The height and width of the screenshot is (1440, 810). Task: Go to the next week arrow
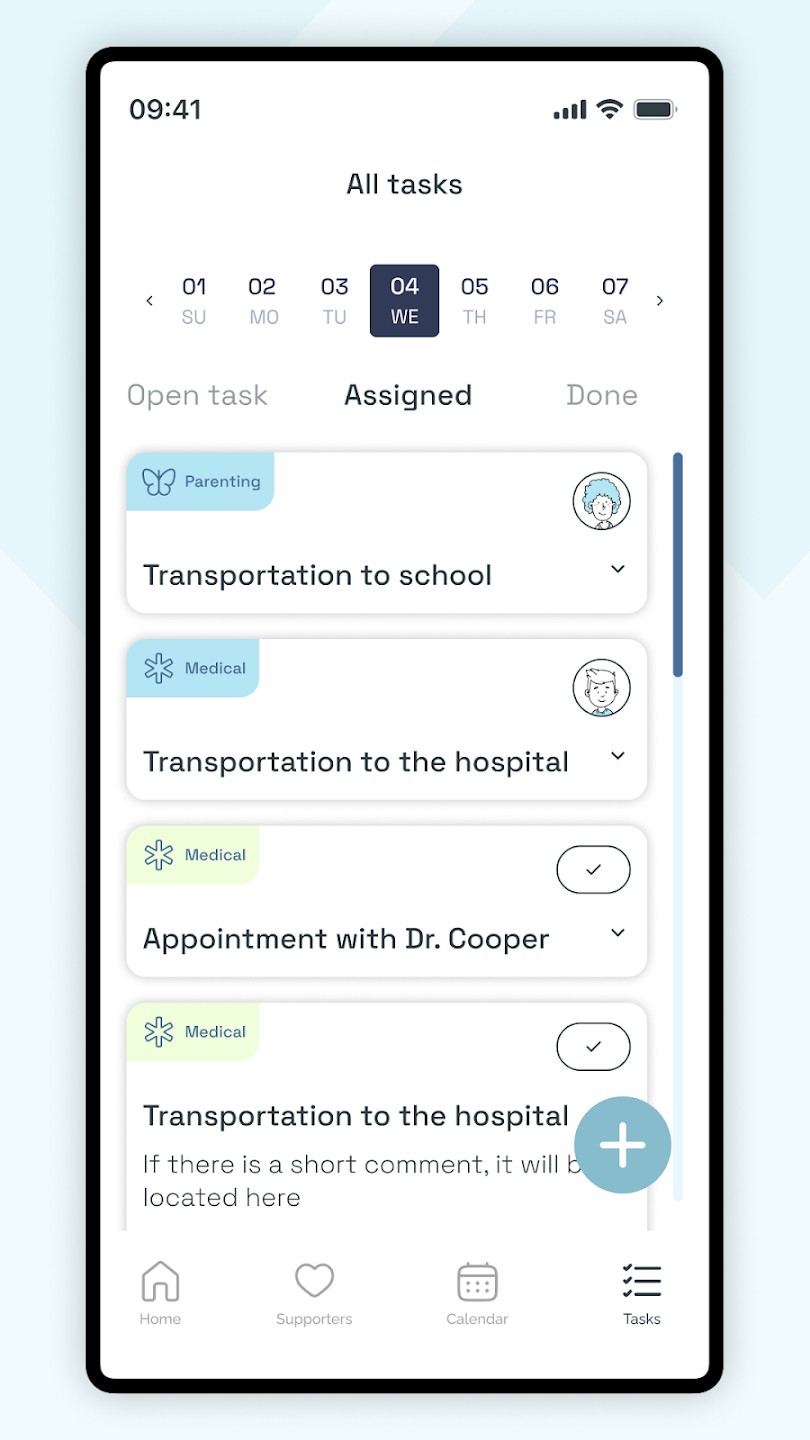click(x=660, y=301)
